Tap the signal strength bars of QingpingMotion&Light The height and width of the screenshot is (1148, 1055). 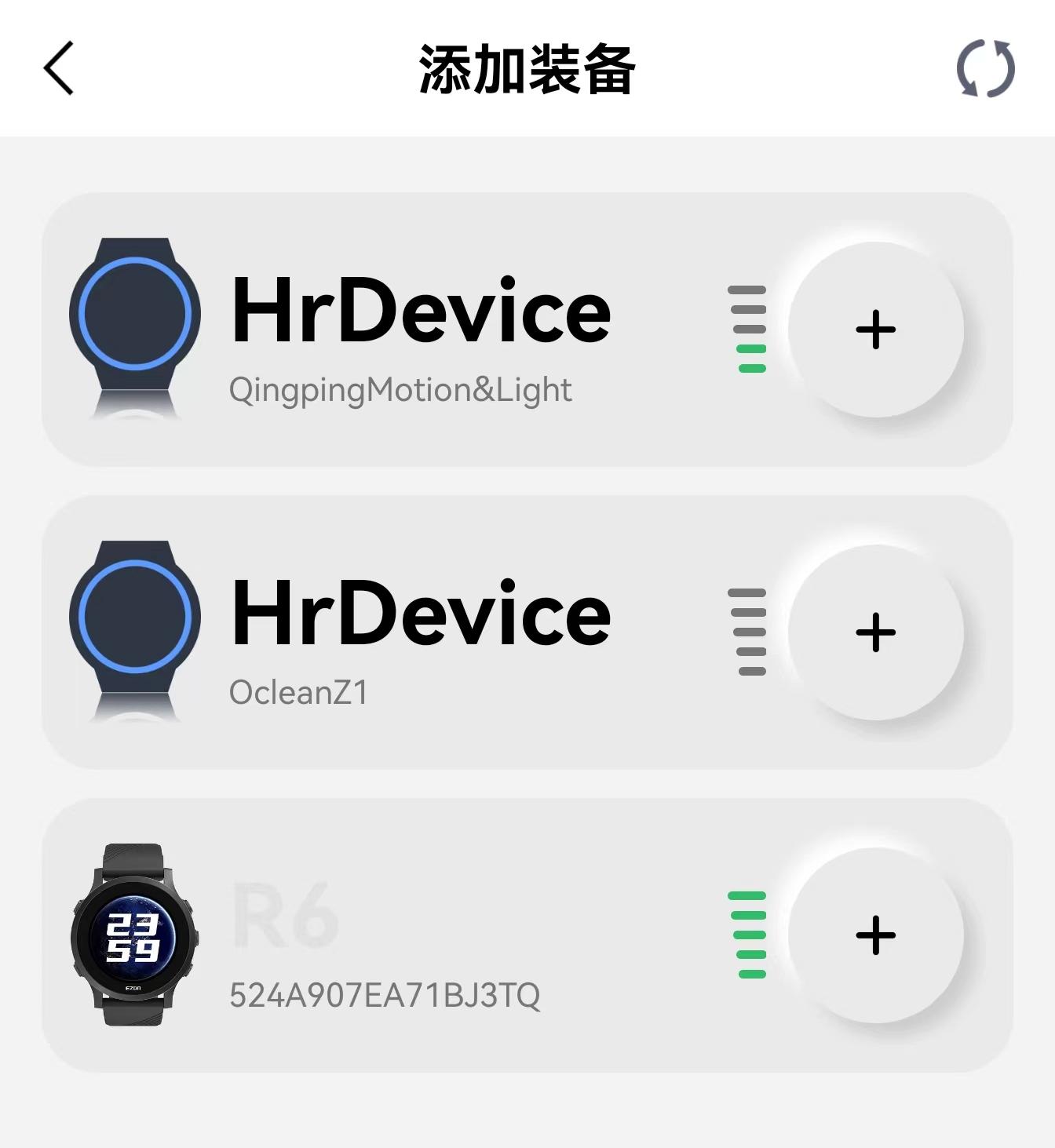coord(747,330)
